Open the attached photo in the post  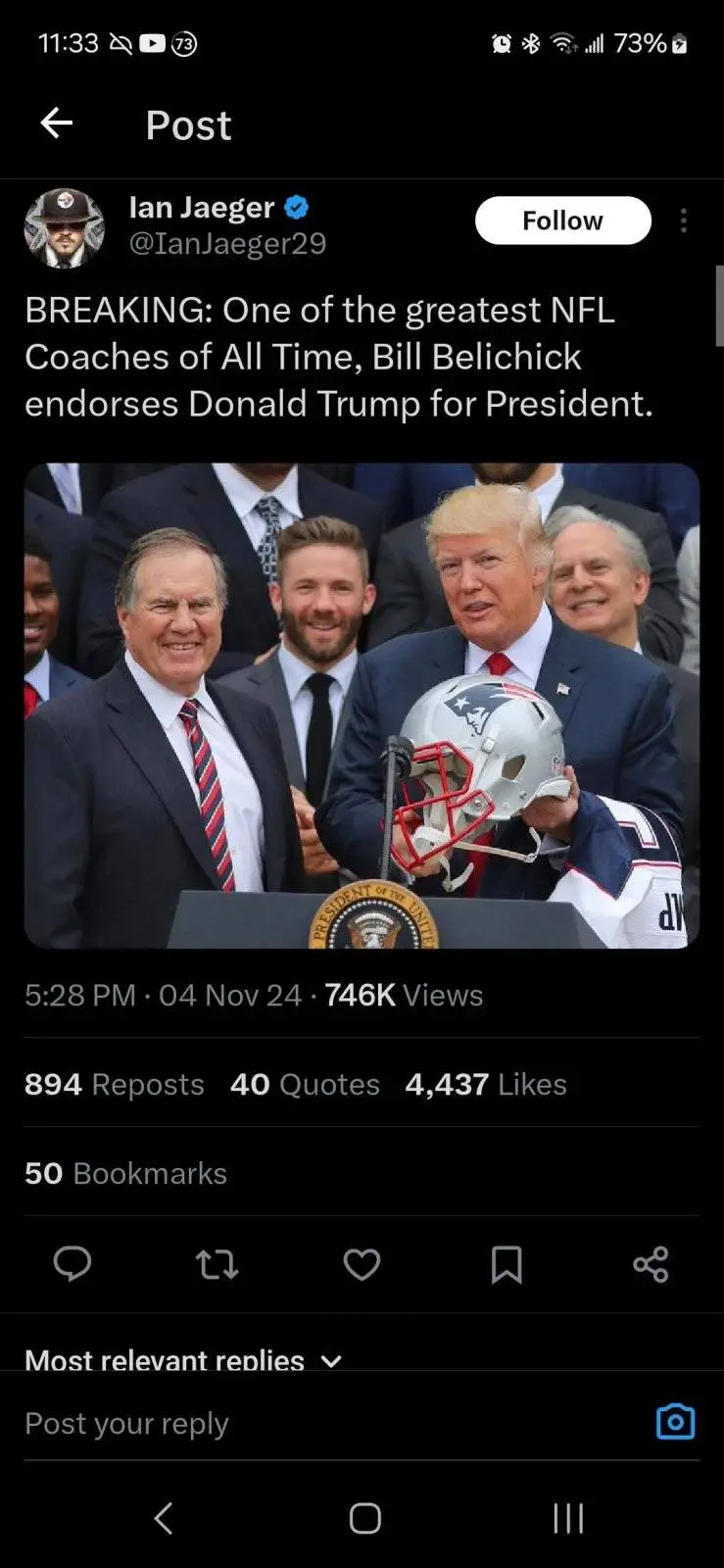(x=362, y=706)
